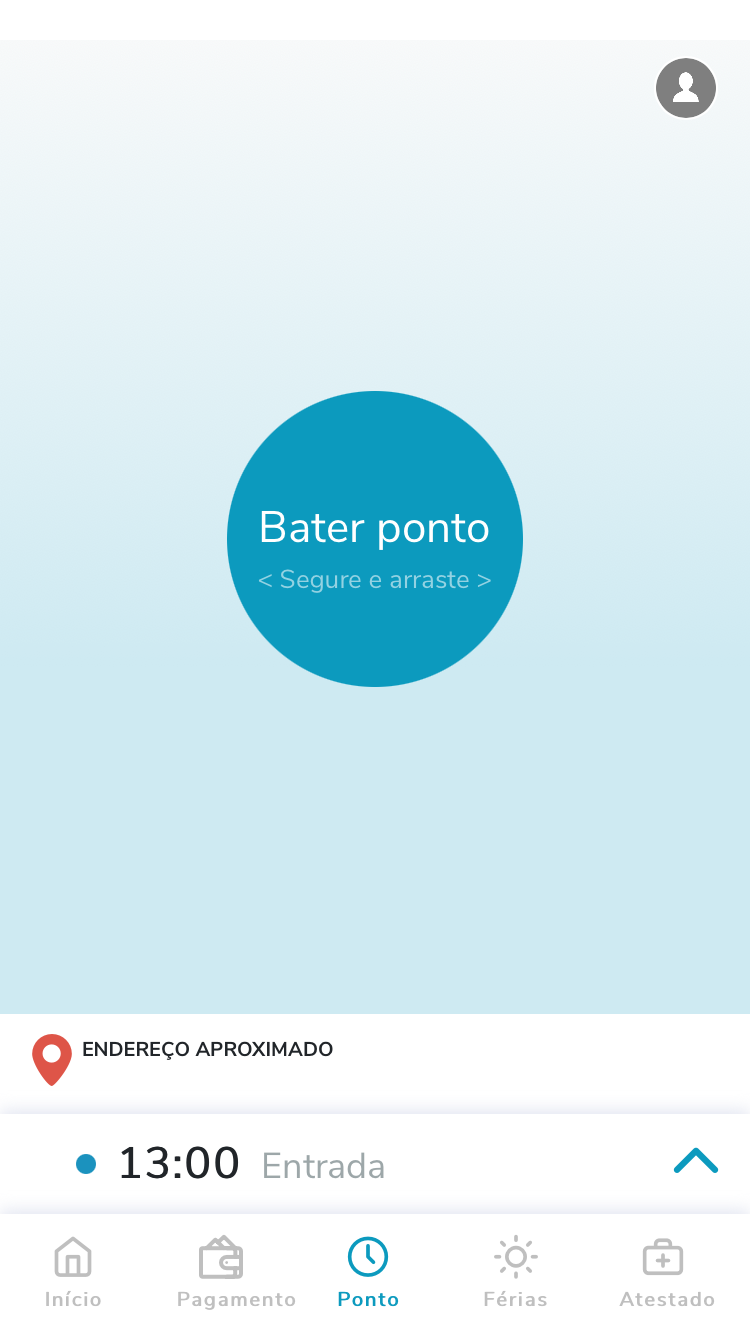Tap the Bater ponto button
The height and width of the screenshot is (1334, 750).
tap(375, 539)
